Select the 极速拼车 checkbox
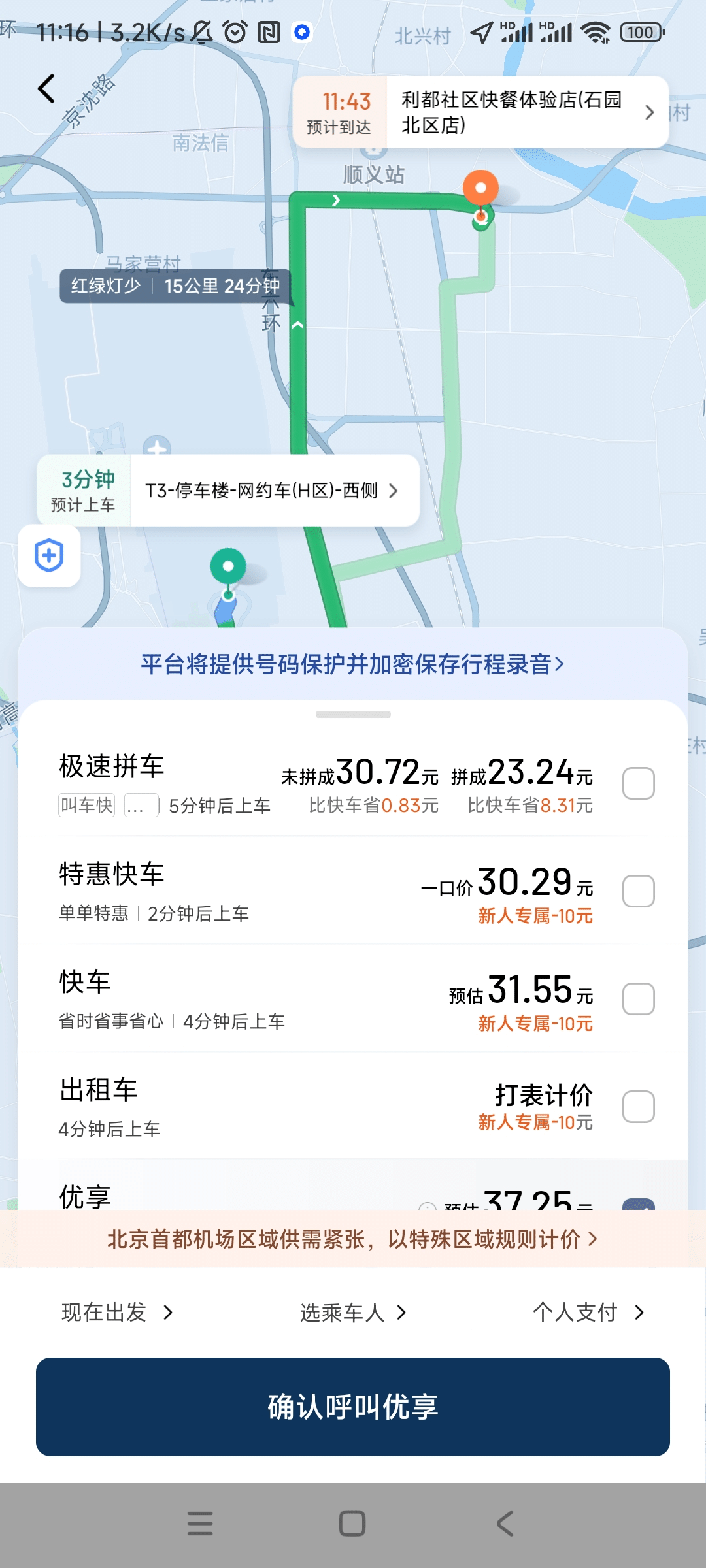Screen dimensions: 706x1568 638,783
